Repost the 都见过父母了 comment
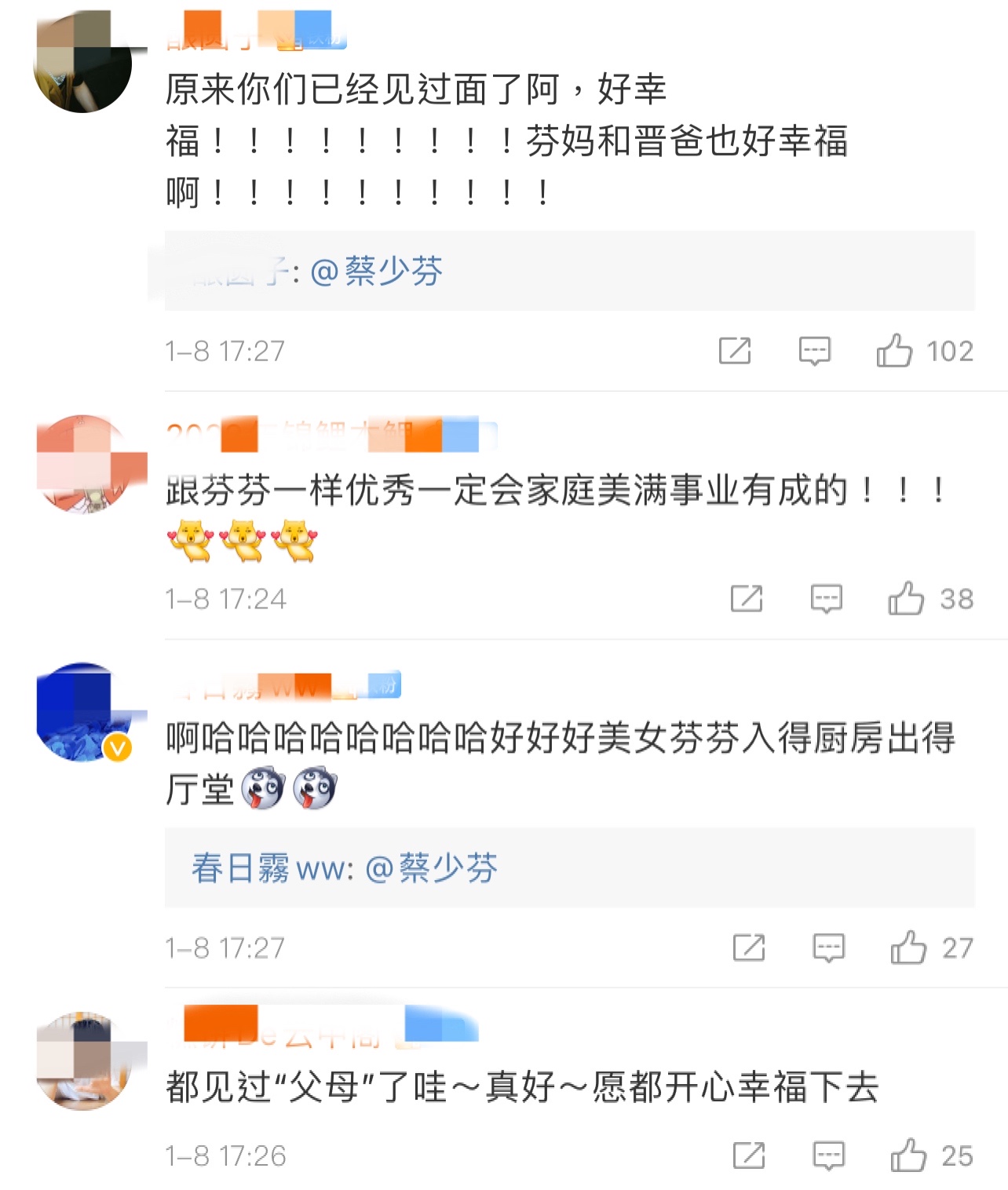 pos(749,1155)
